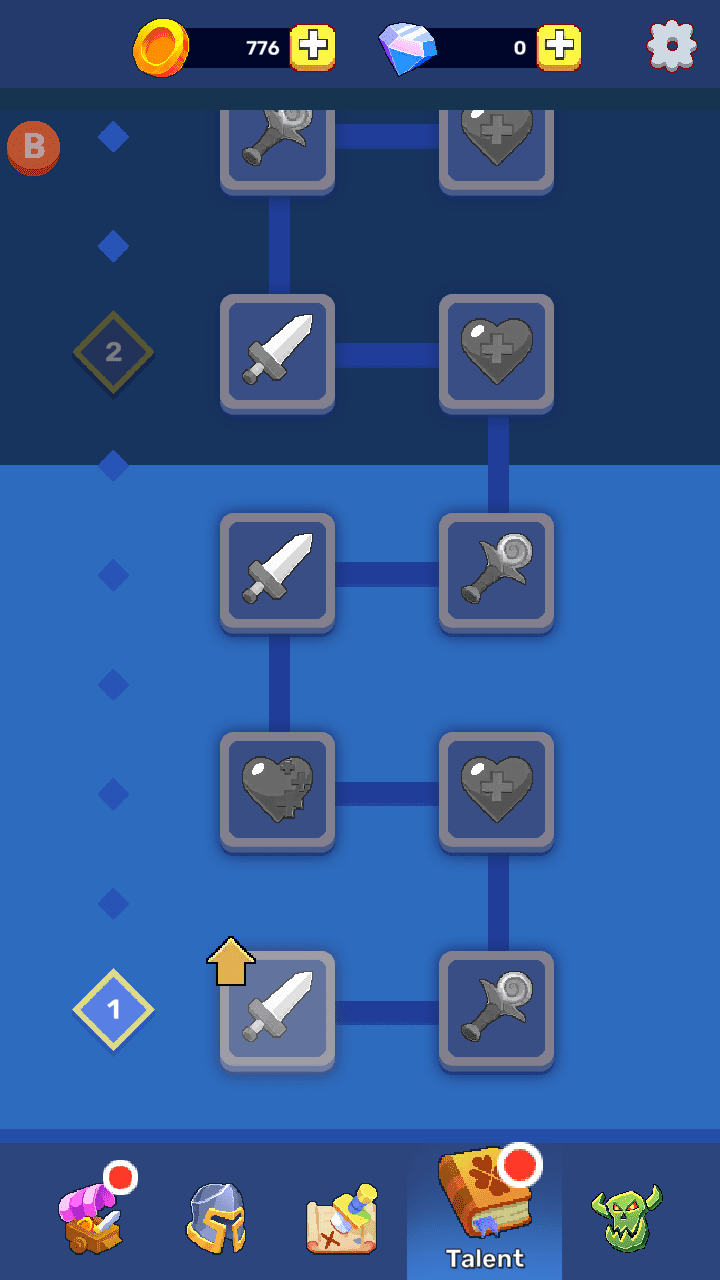Screen dimensions: 720x1280
Task: Tap the red B badge
Action: click(x=33, y=147)
